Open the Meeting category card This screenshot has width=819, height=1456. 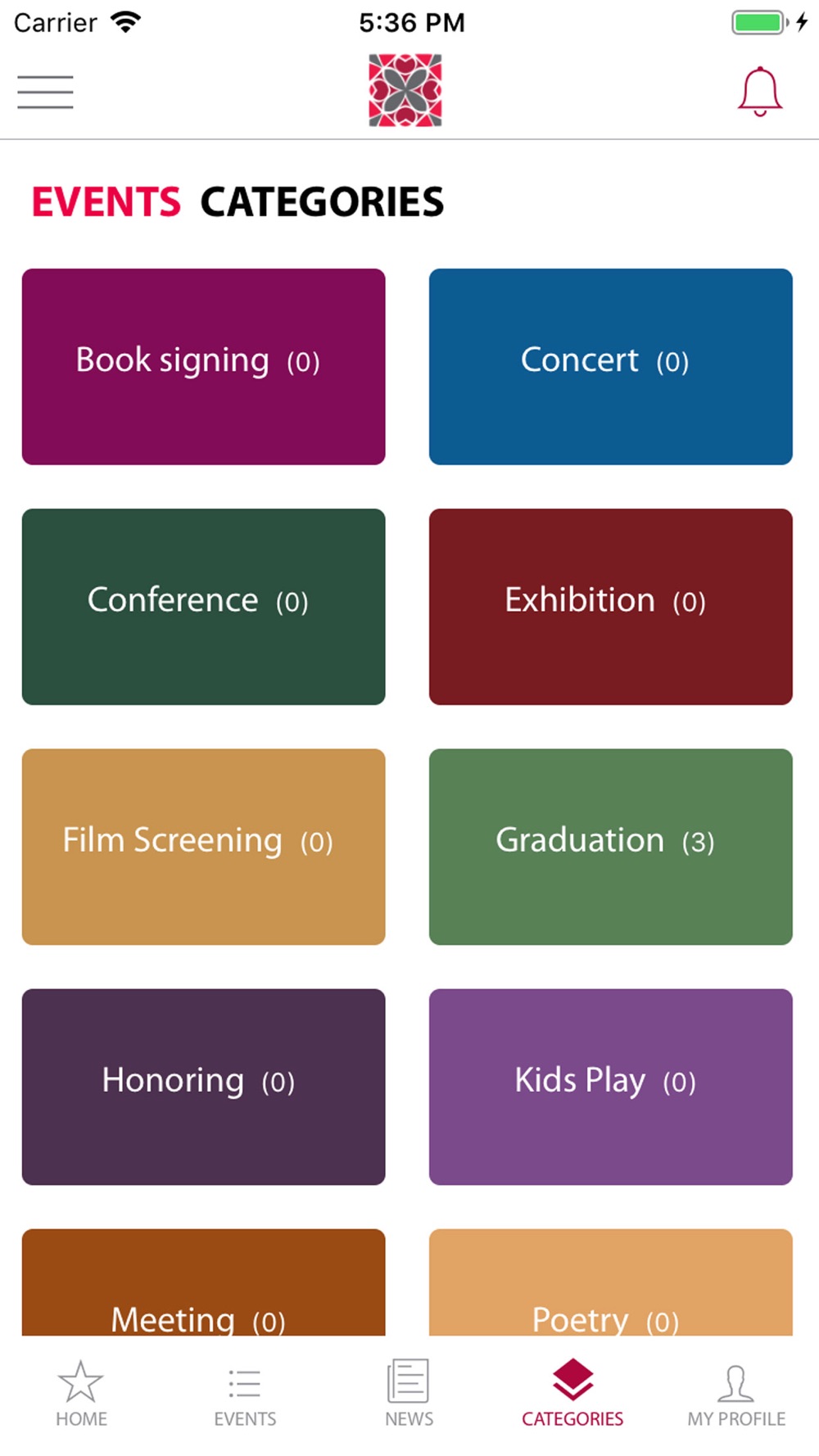point(203,1282)
